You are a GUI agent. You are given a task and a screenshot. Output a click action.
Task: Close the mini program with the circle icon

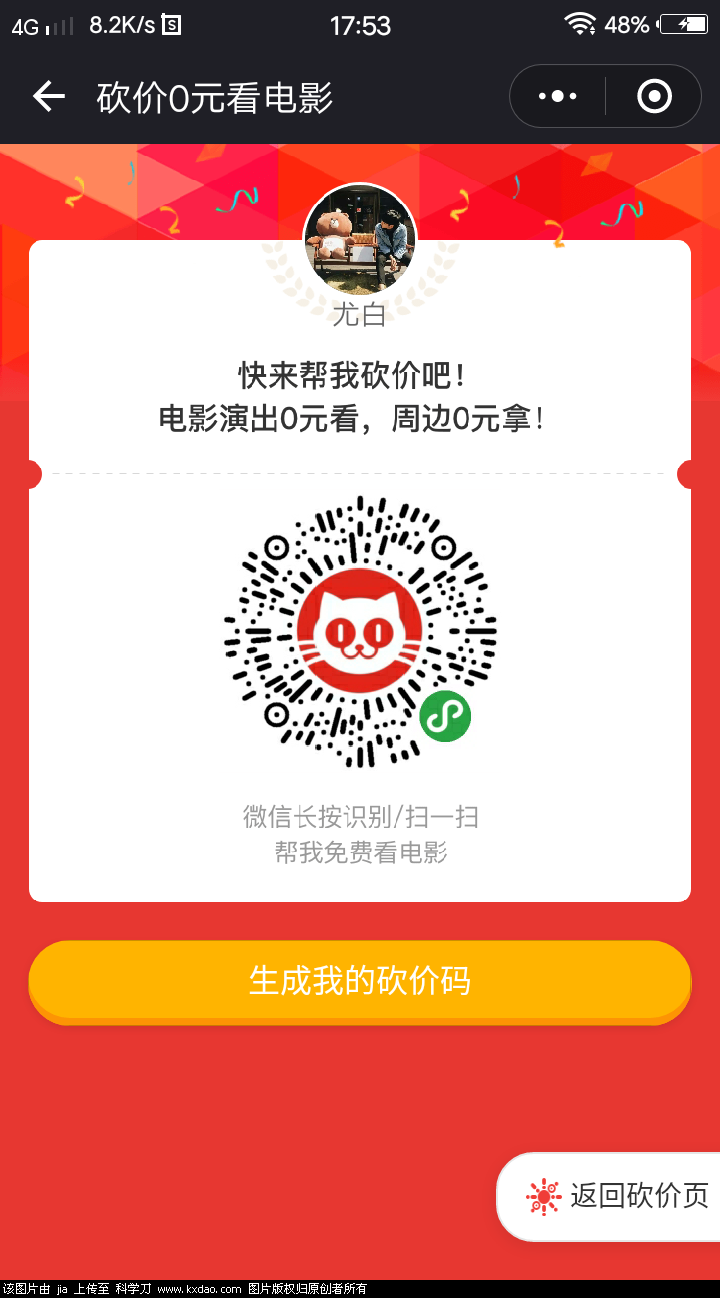point(654,97)
